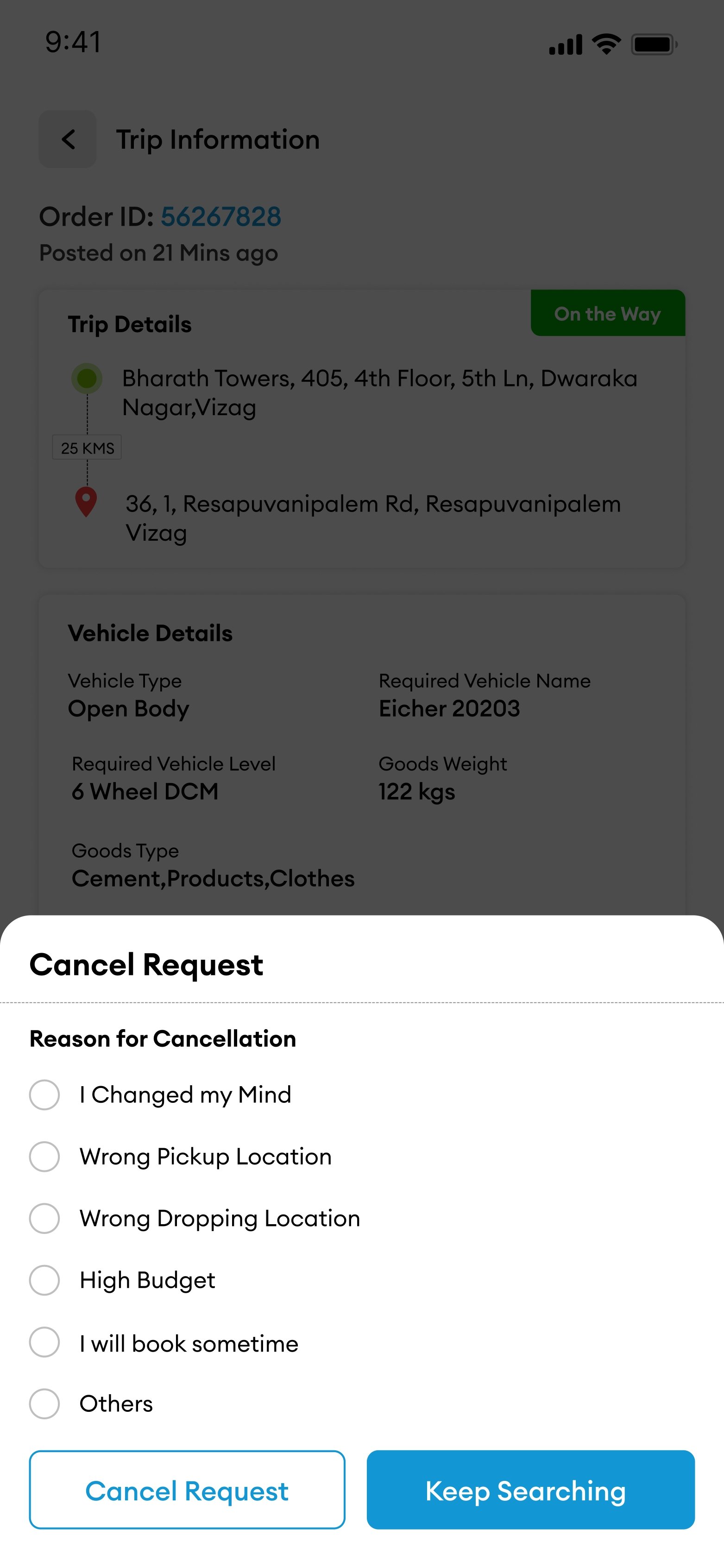Select "I will book sometime" option
This screenshot has height=1568, width=724.
[44, 1342]
